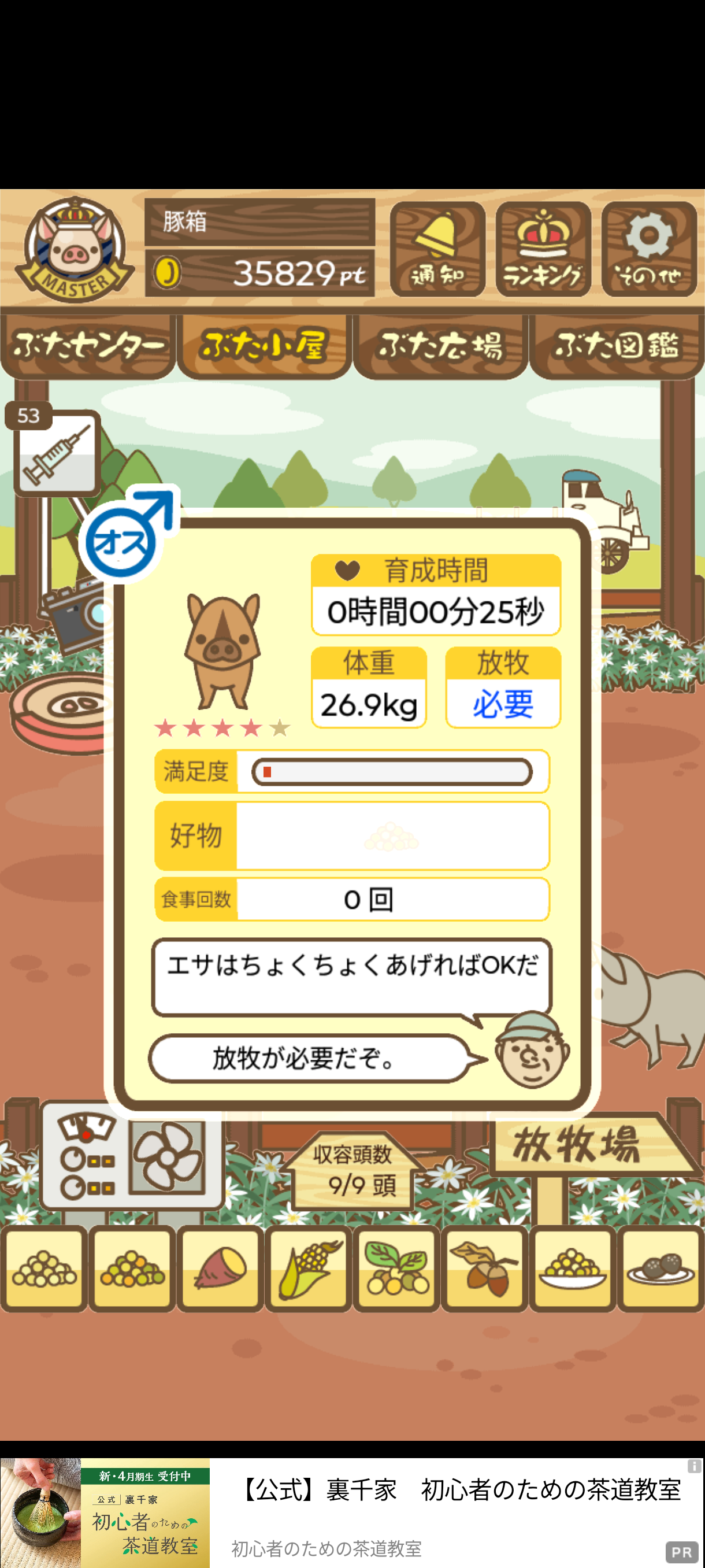Open the ぶた図鑑 encyclopedia tab
Viewport: 705px width, 1568px height.
coord(616,346)
